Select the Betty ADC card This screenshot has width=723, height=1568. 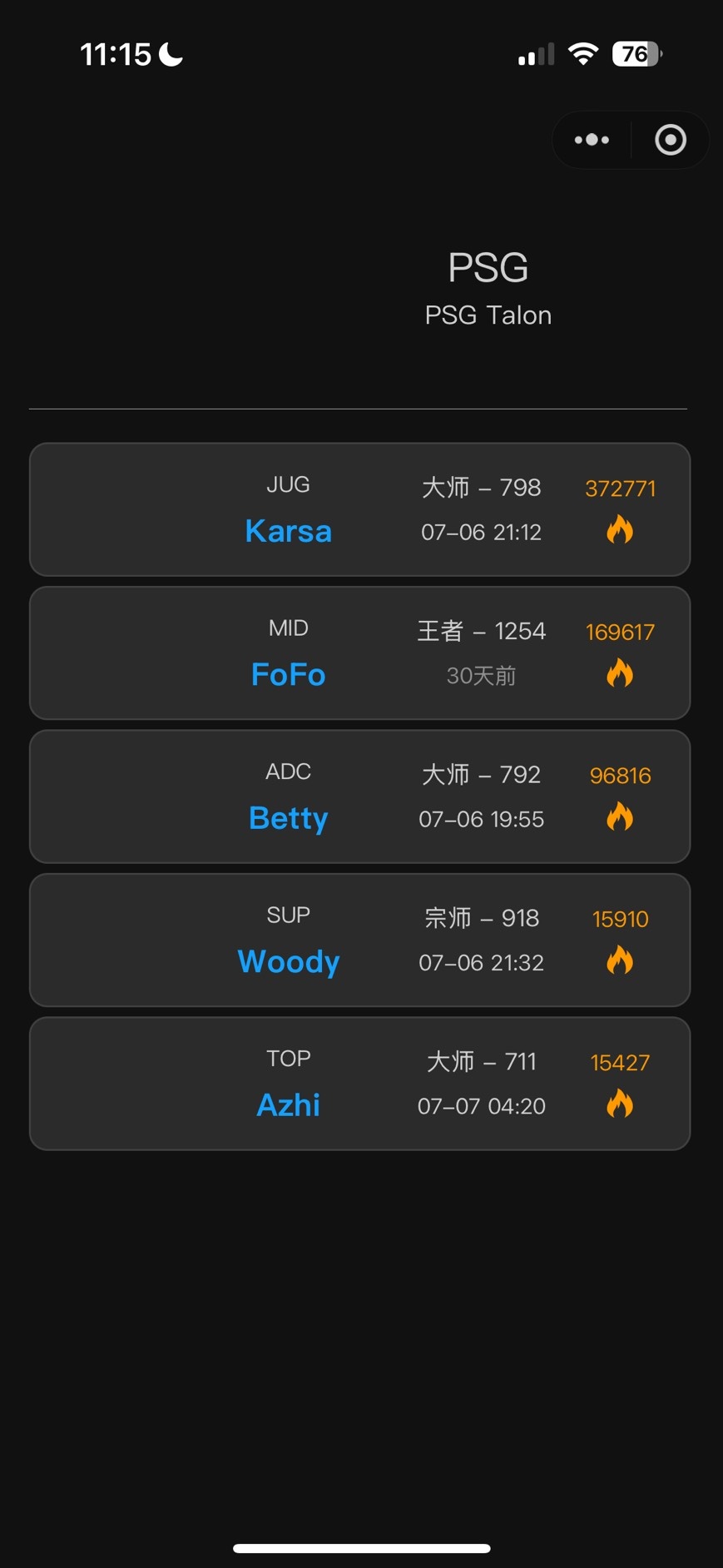pyautogui.click(x=288, y=818)
